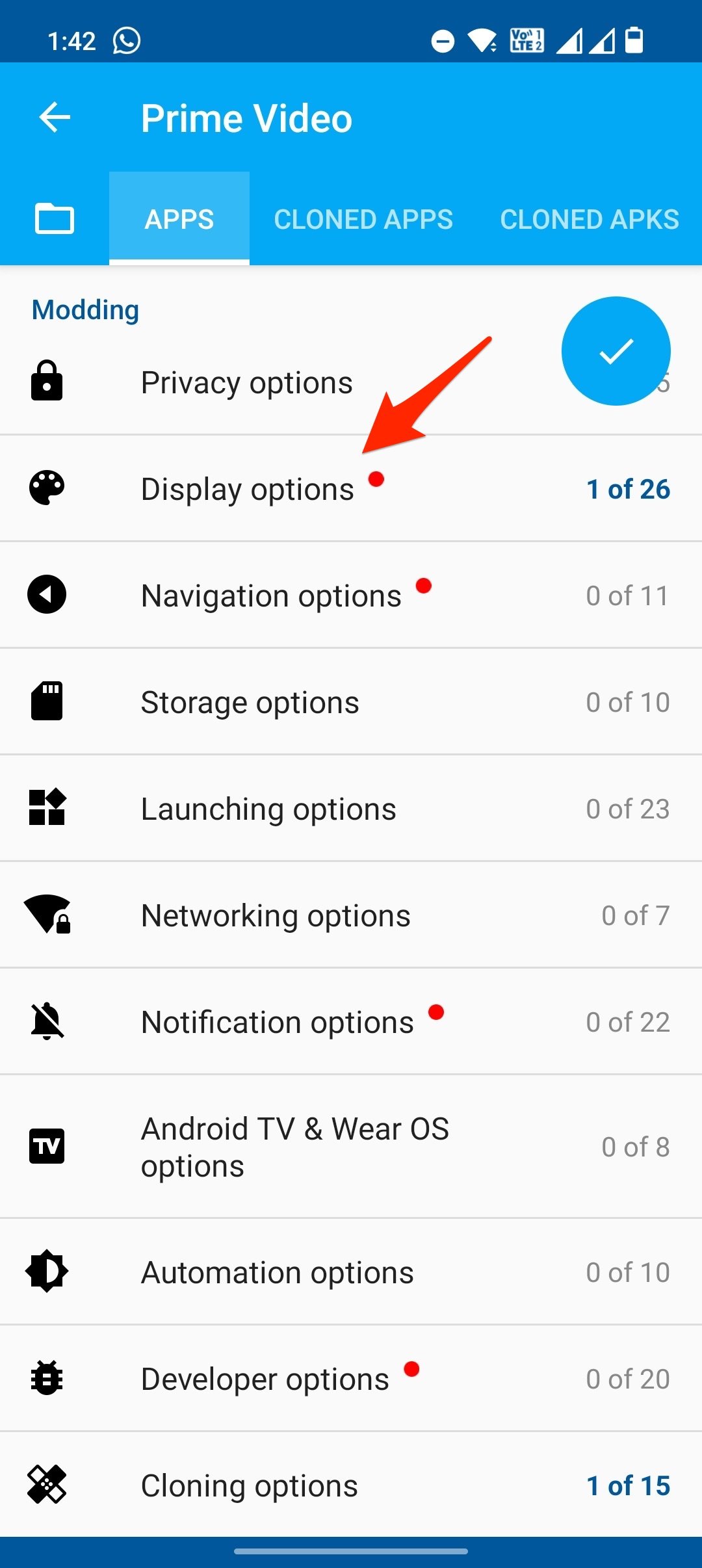Open the CLONED APKS tab

click(x=588, y=219)
